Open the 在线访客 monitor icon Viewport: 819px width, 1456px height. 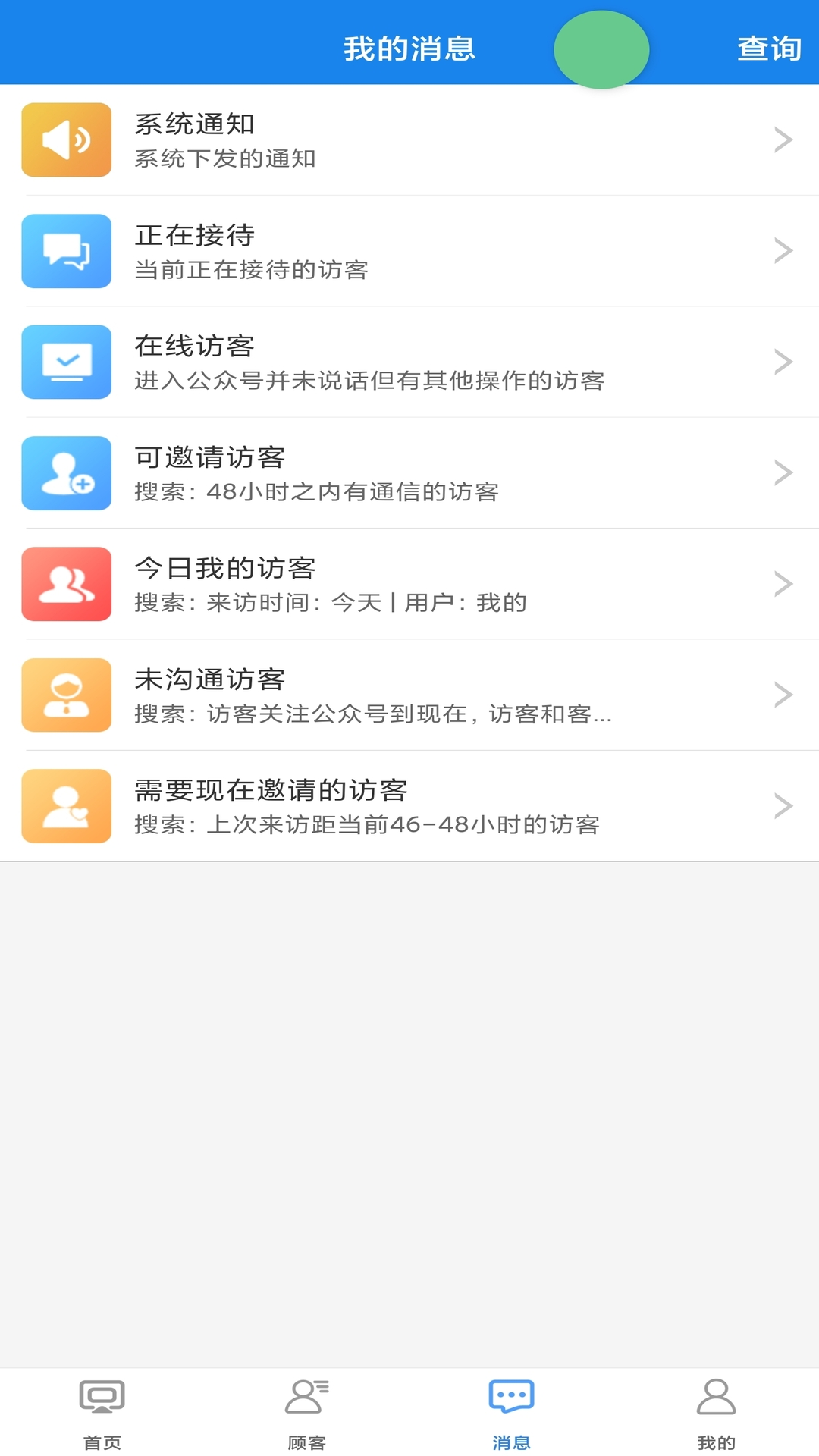click(66, 362)
